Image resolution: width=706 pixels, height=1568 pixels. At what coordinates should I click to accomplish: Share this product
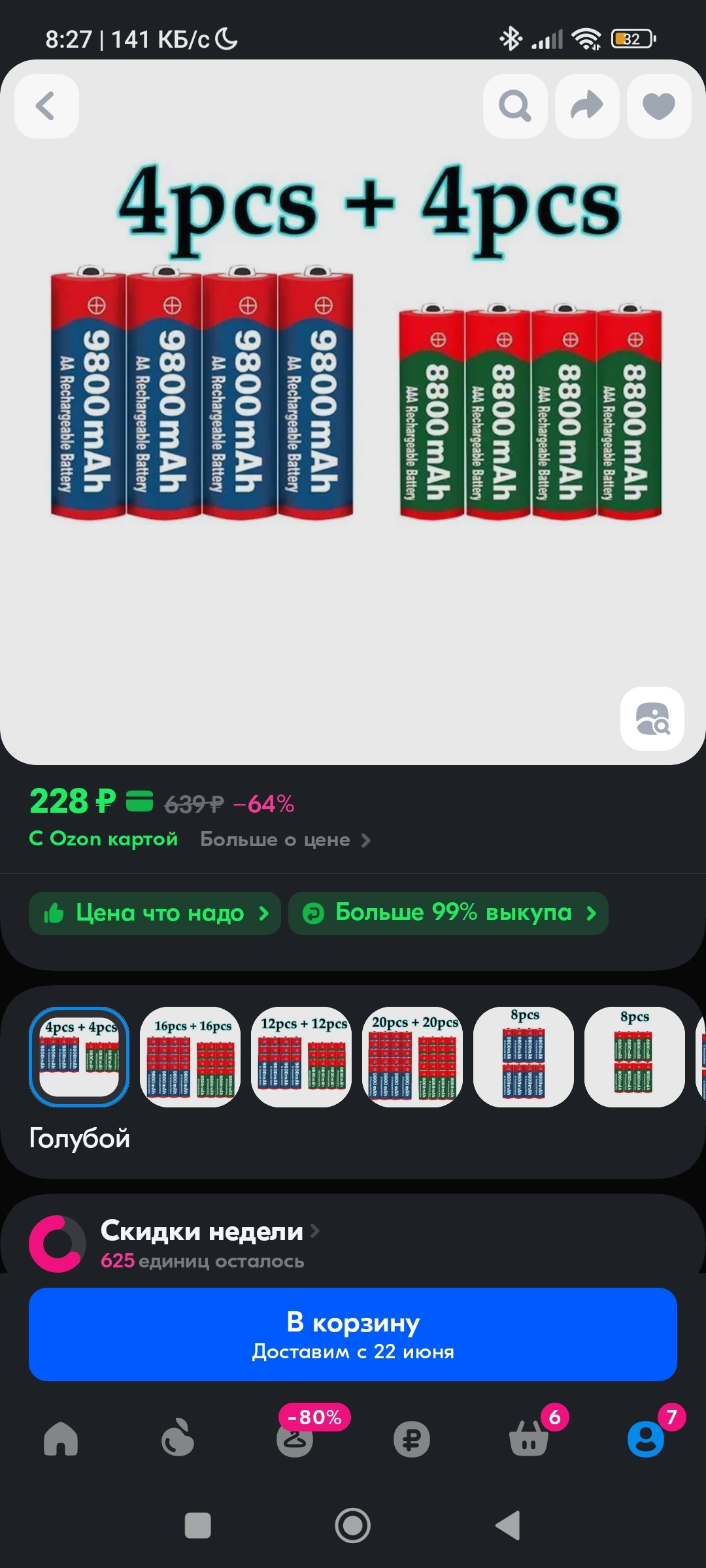coord(587,106)
